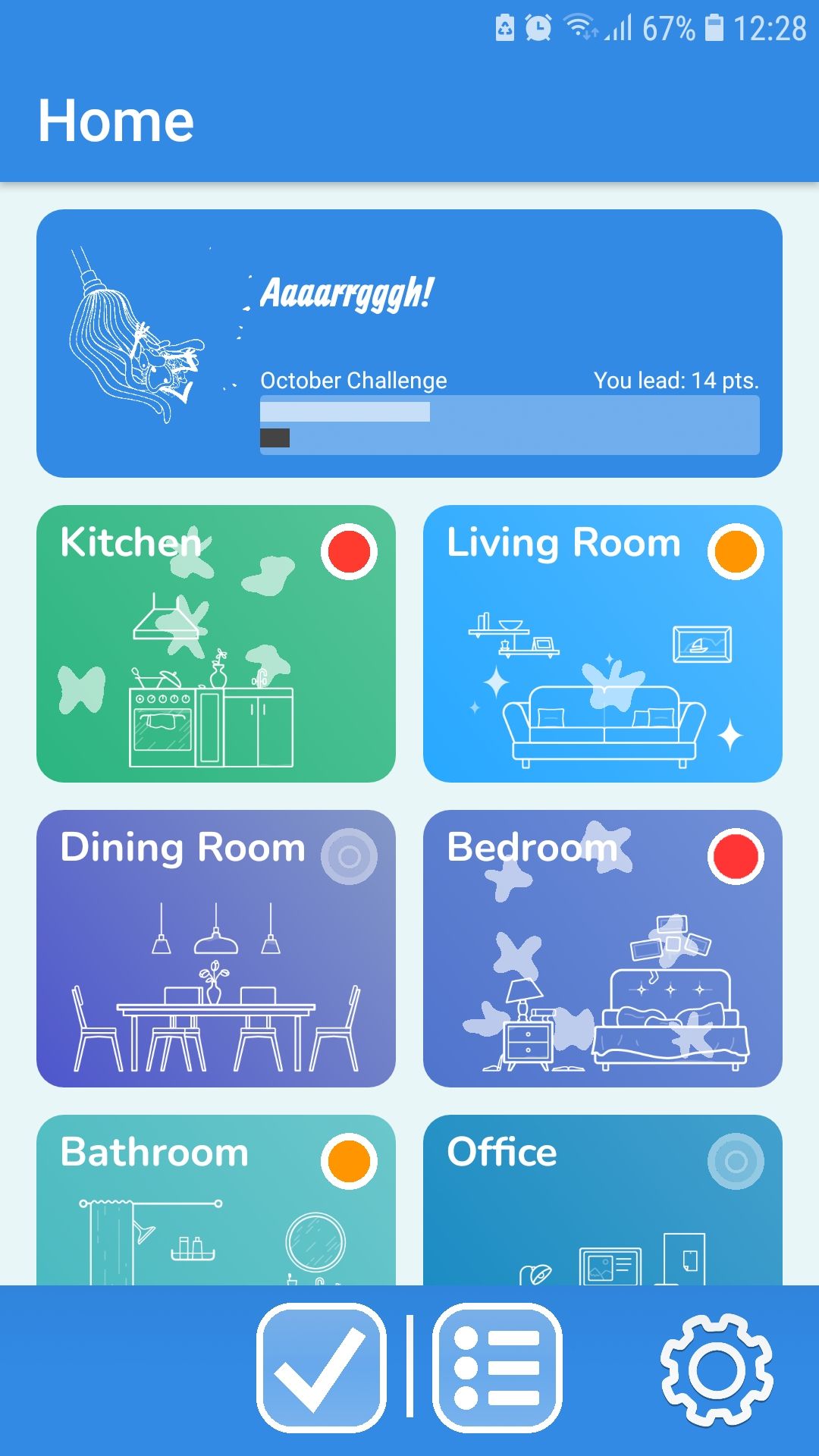Screen dimensions: 819x1456
Task: Open the October Challenge card
Action: coord(409,343)
